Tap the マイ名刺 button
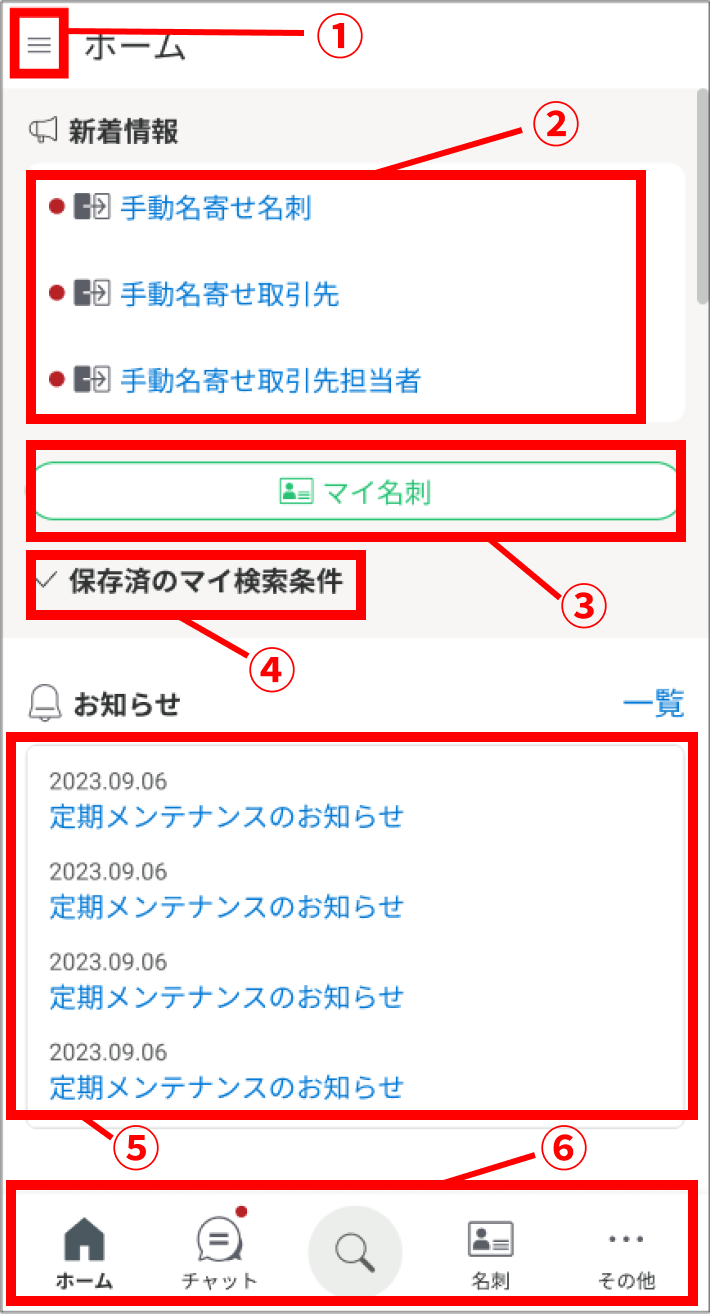Viewport: 710px width, 1314px height. [x=356, y=491]
